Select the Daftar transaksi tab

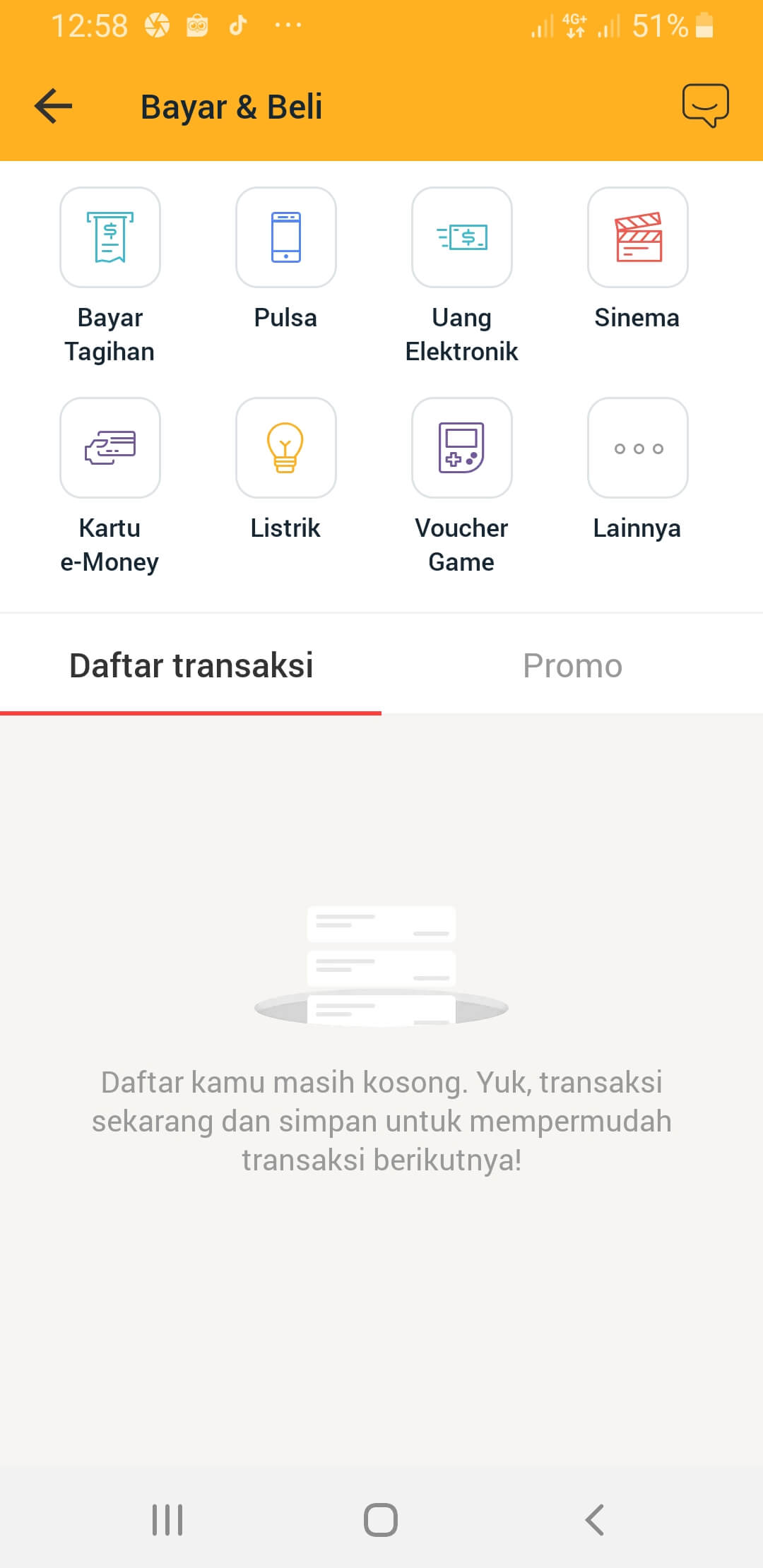(x=191, y=665)
